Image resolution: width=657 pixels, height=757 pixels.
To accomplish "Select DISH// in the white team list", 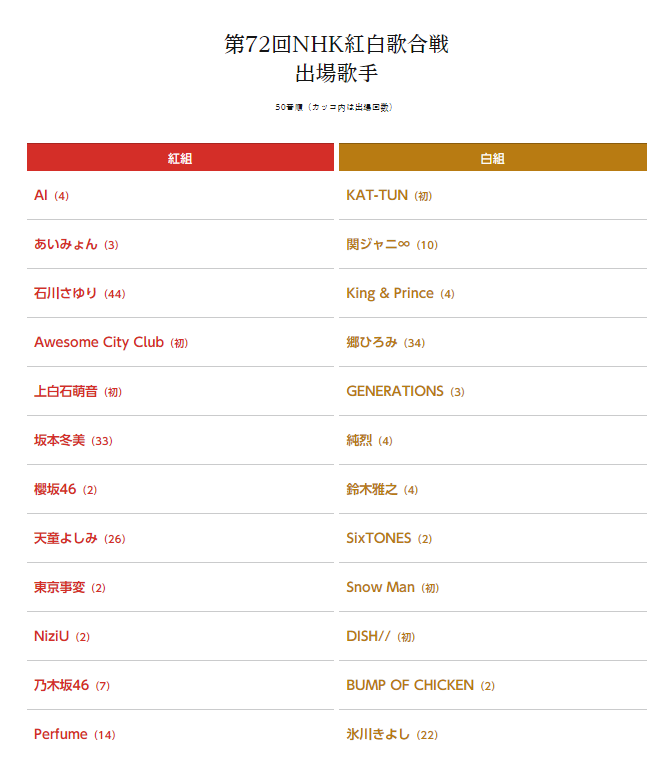I will (368, 636).
